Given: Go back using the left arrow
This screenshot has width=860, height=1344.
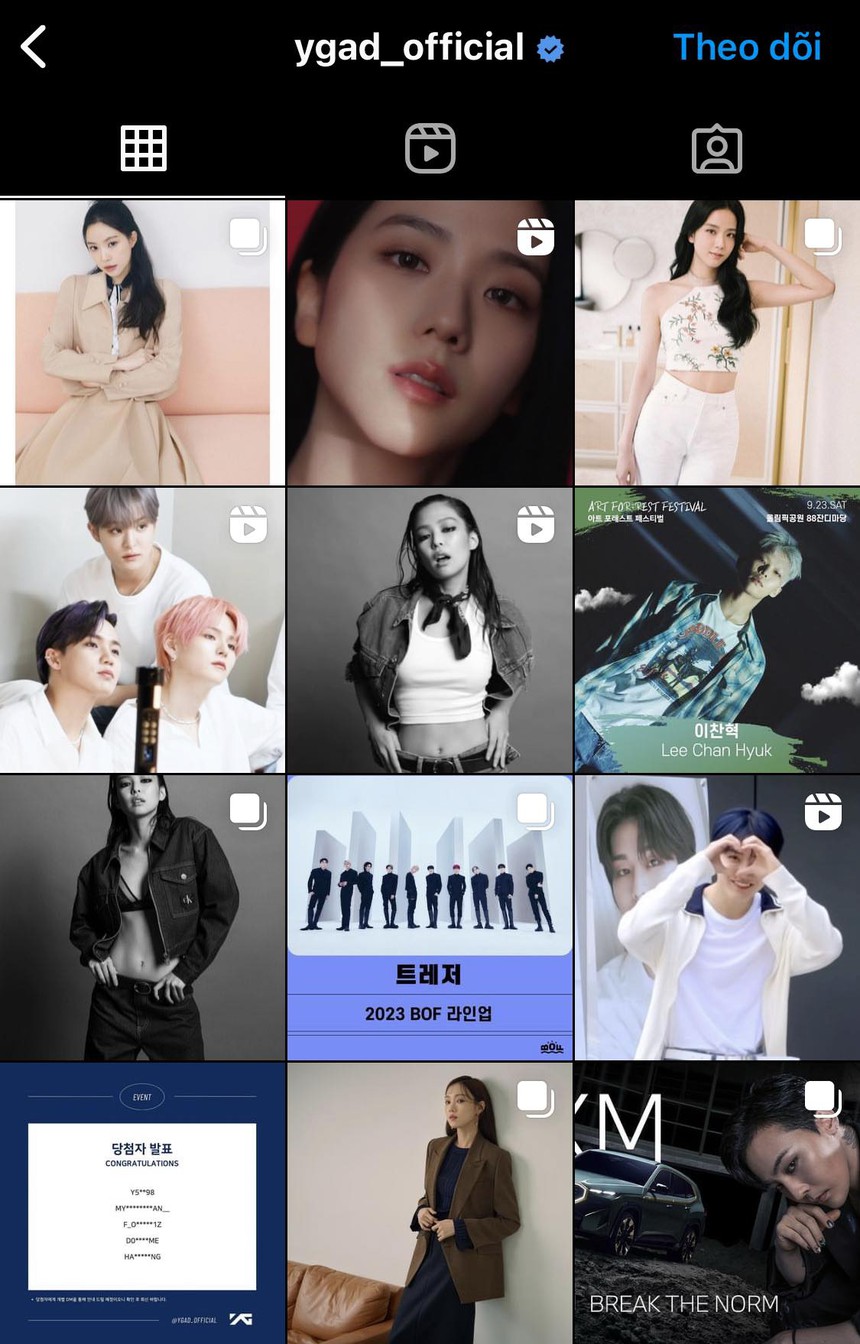Looking at the screenshot, I should 34,46.
